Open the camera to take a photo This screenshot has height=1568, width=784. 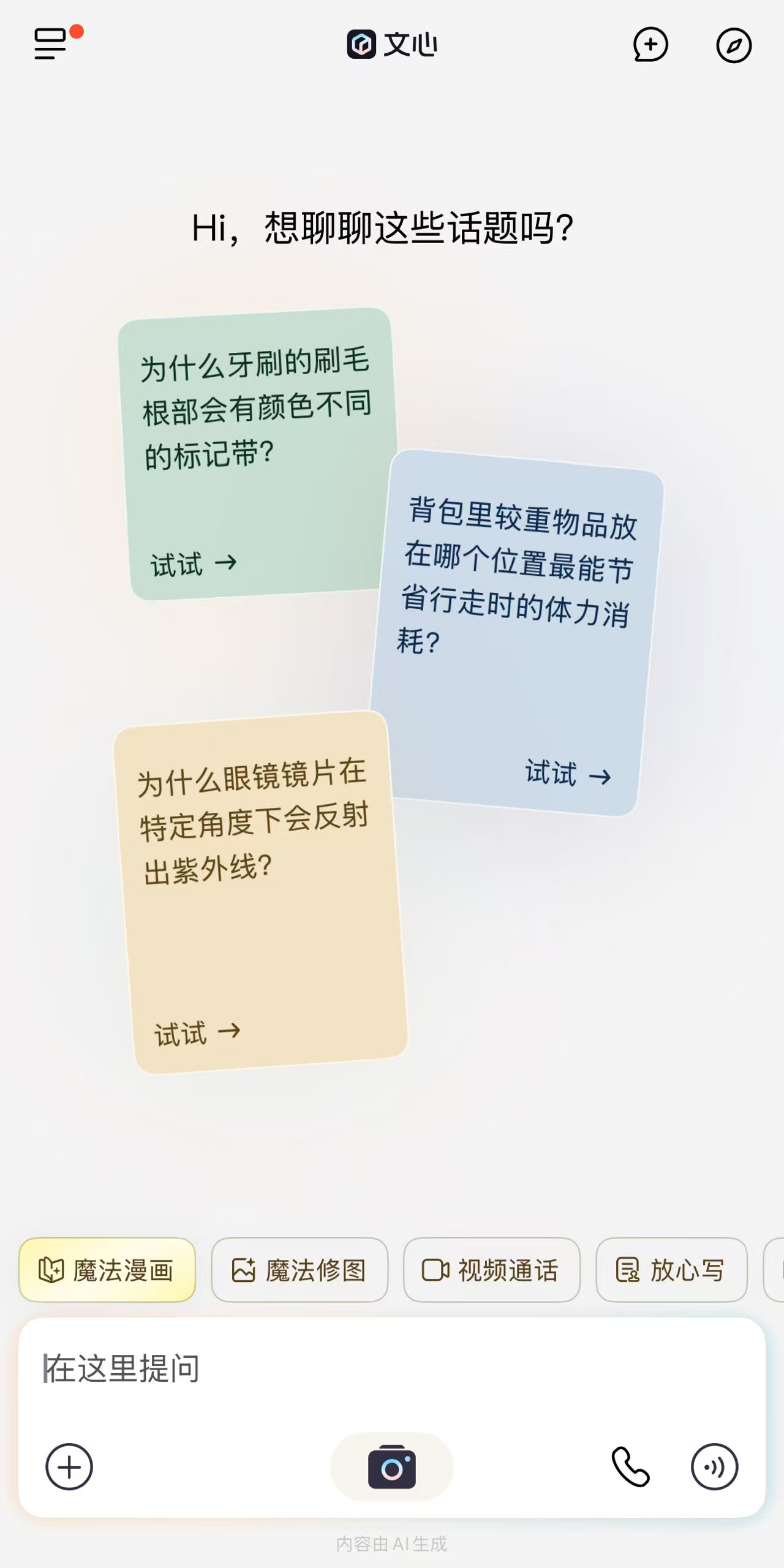click(x=392, y=1467)
